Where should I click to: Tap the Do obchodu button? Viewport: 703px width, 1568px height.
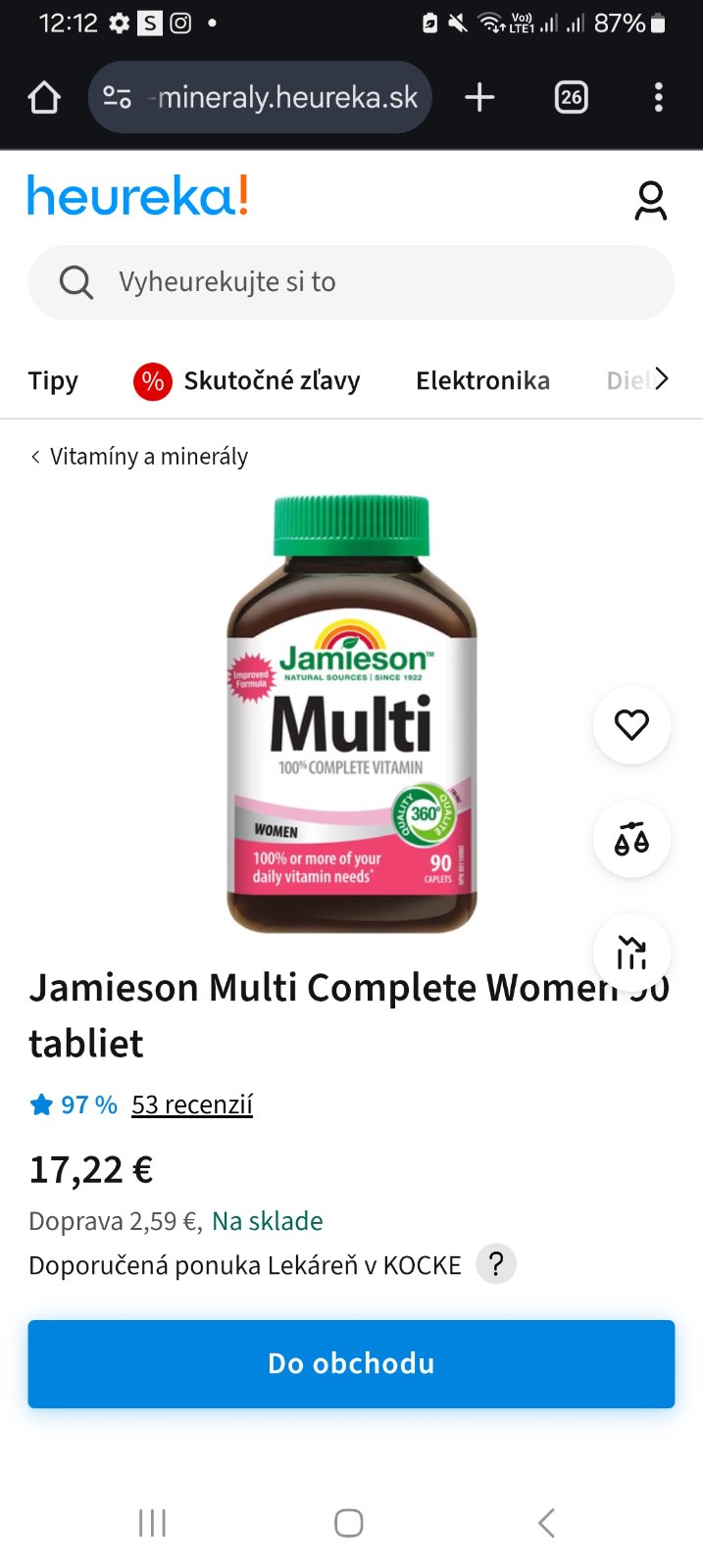[x=351, y=1363]
